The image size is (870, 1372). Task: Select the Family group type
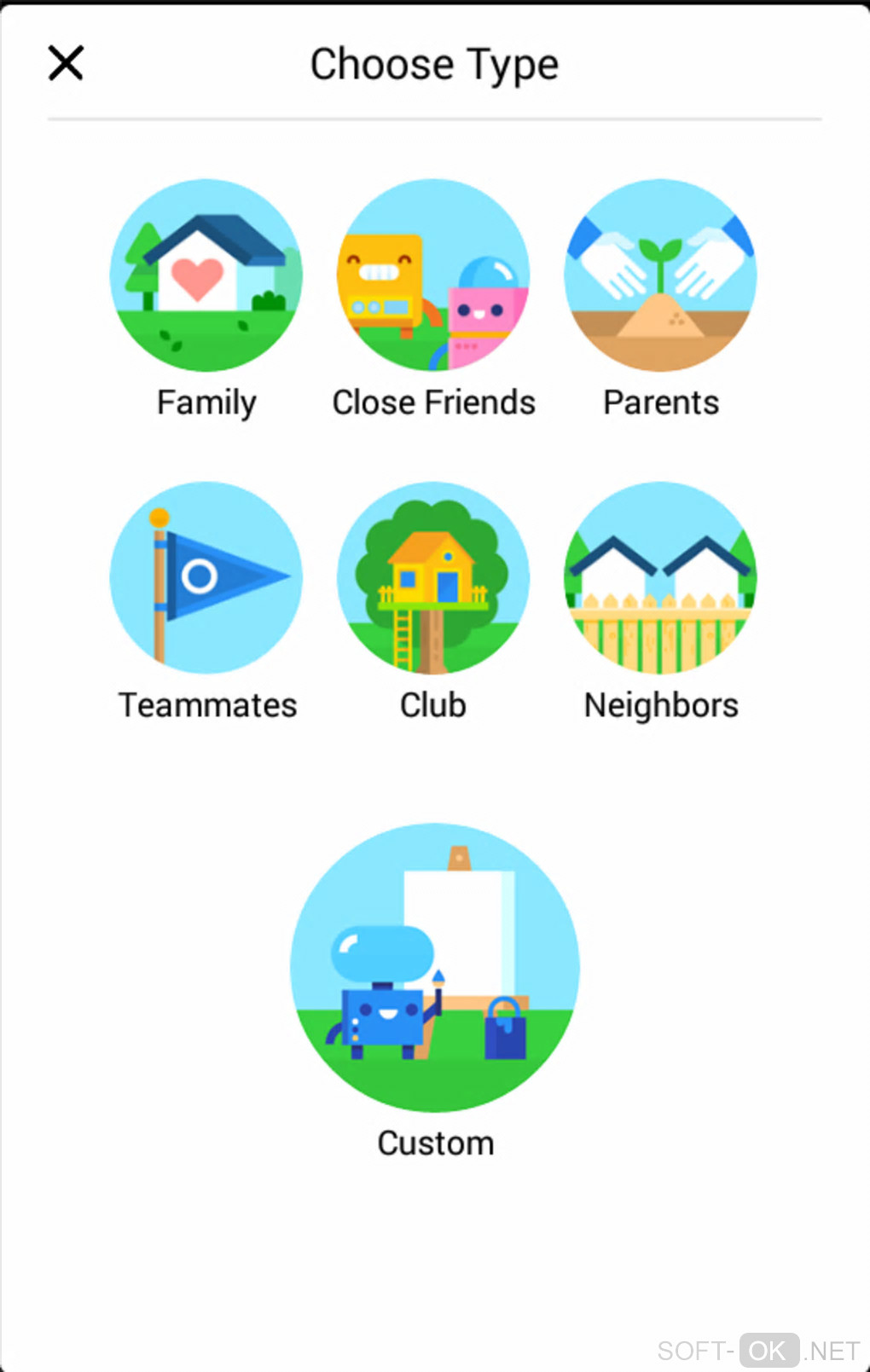coord(206,275)
